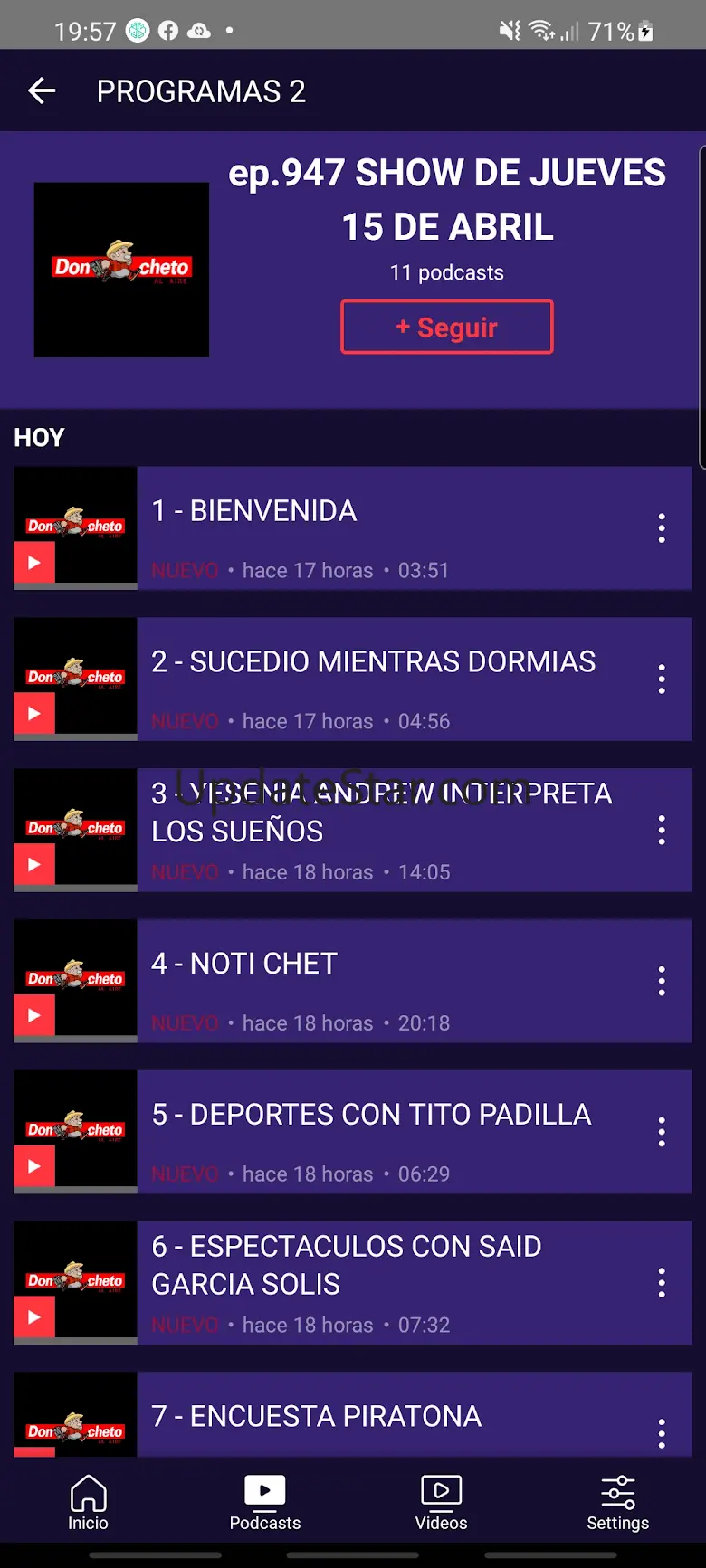
Task: Show more options for LOS SUEÑOS episode
Action: click(662, 831)
